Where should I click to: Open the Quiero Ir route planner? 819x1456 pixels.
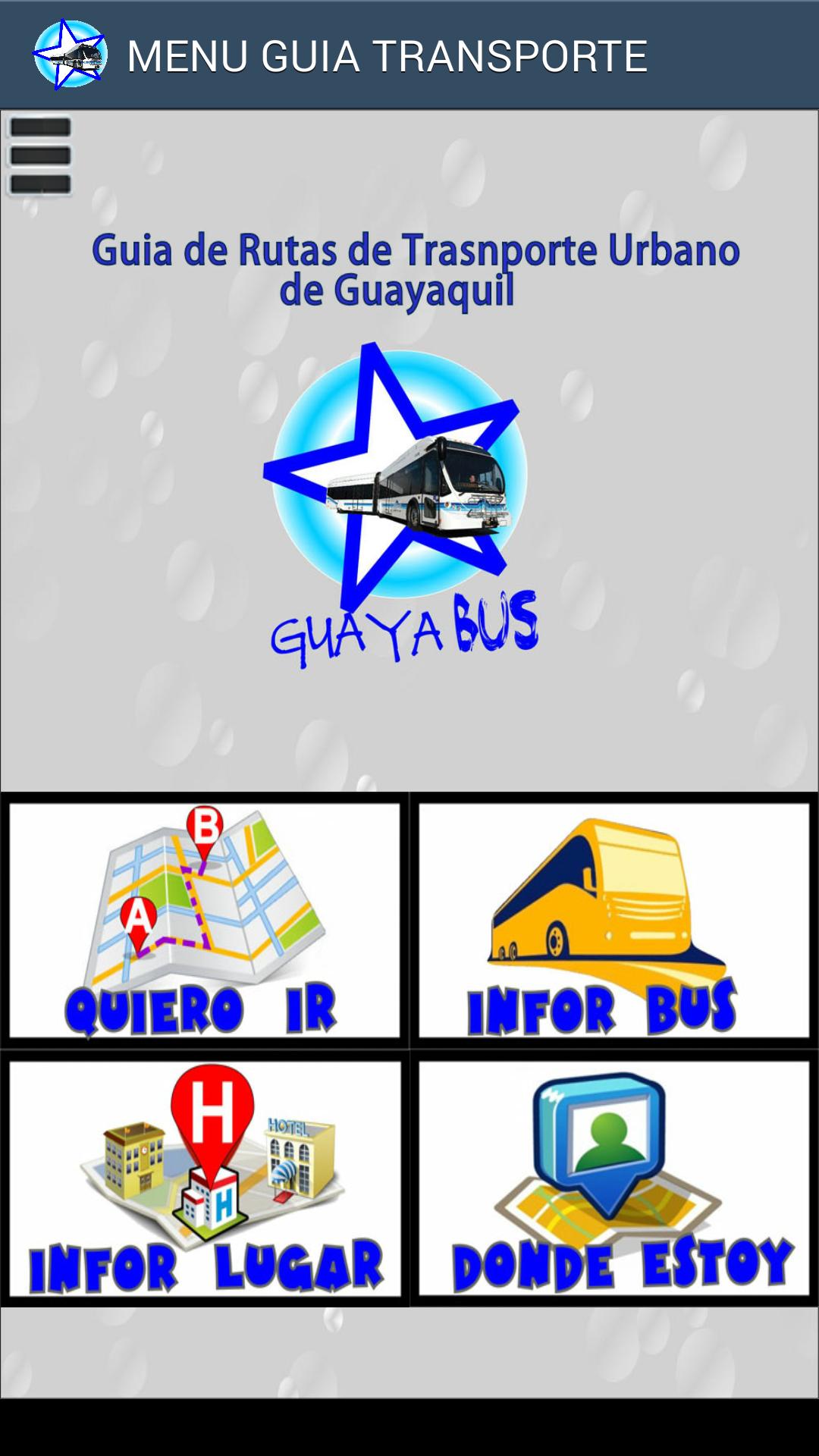pyautogui.click(x=205, y=921)
